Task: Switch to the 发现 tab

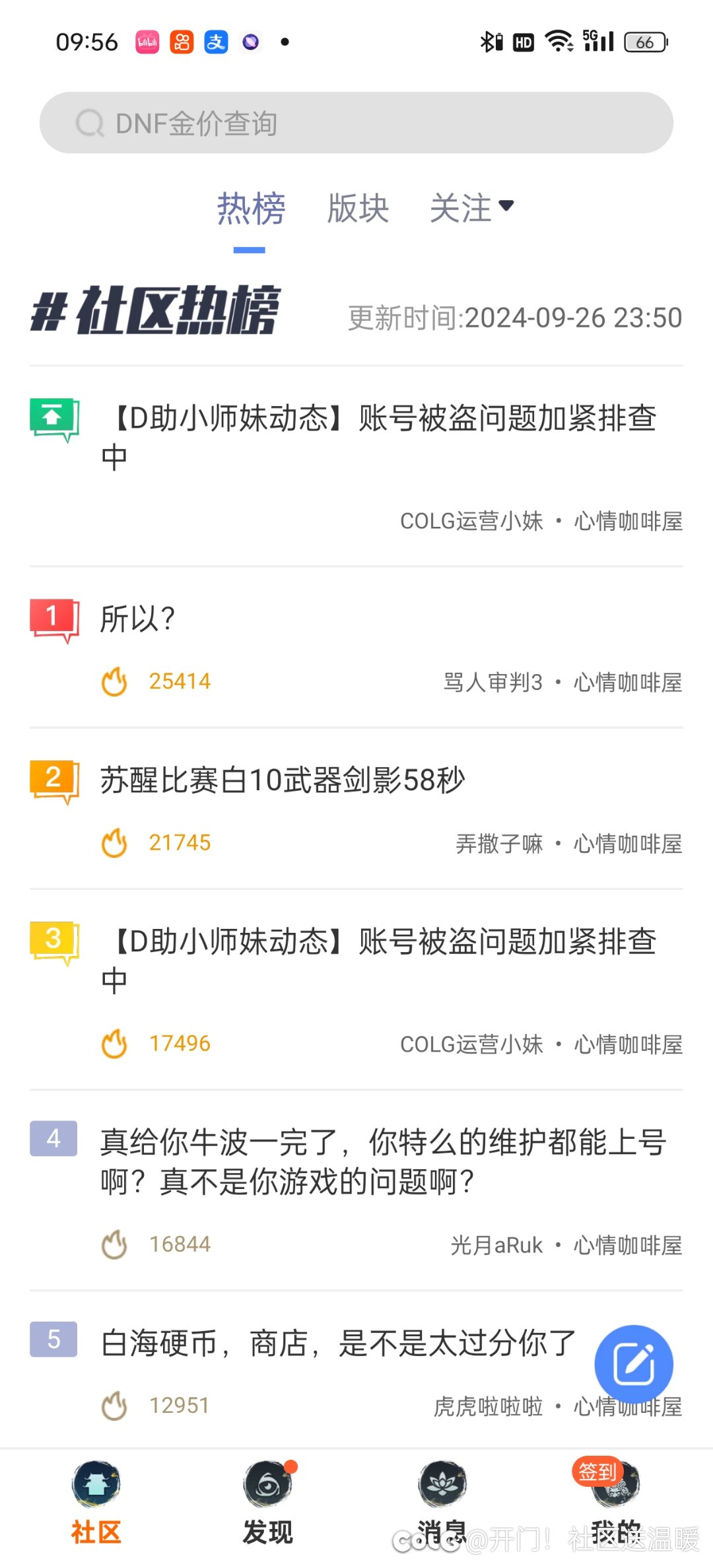Action: [x=267, y=1503]
